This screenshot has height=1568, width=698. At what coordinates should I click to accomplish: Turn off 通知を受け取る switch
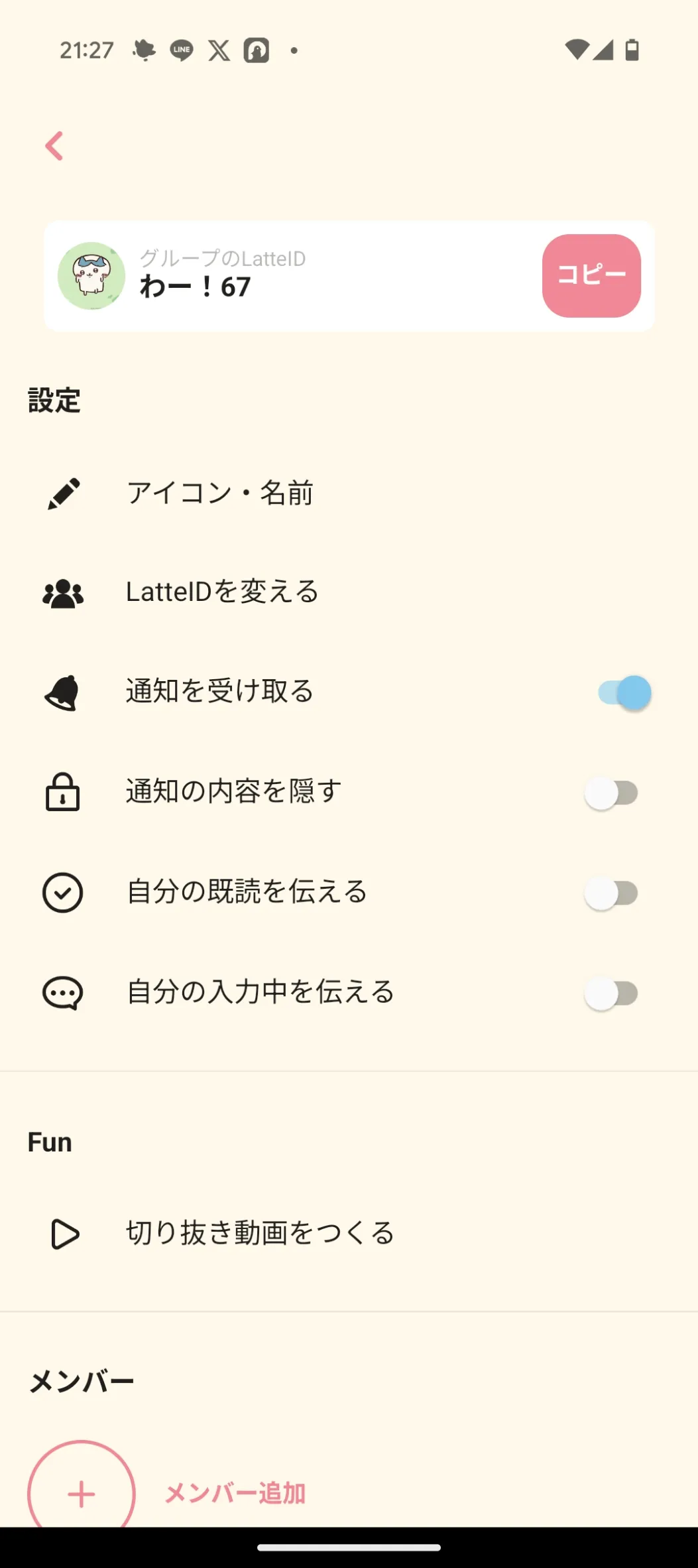[624, 693]
